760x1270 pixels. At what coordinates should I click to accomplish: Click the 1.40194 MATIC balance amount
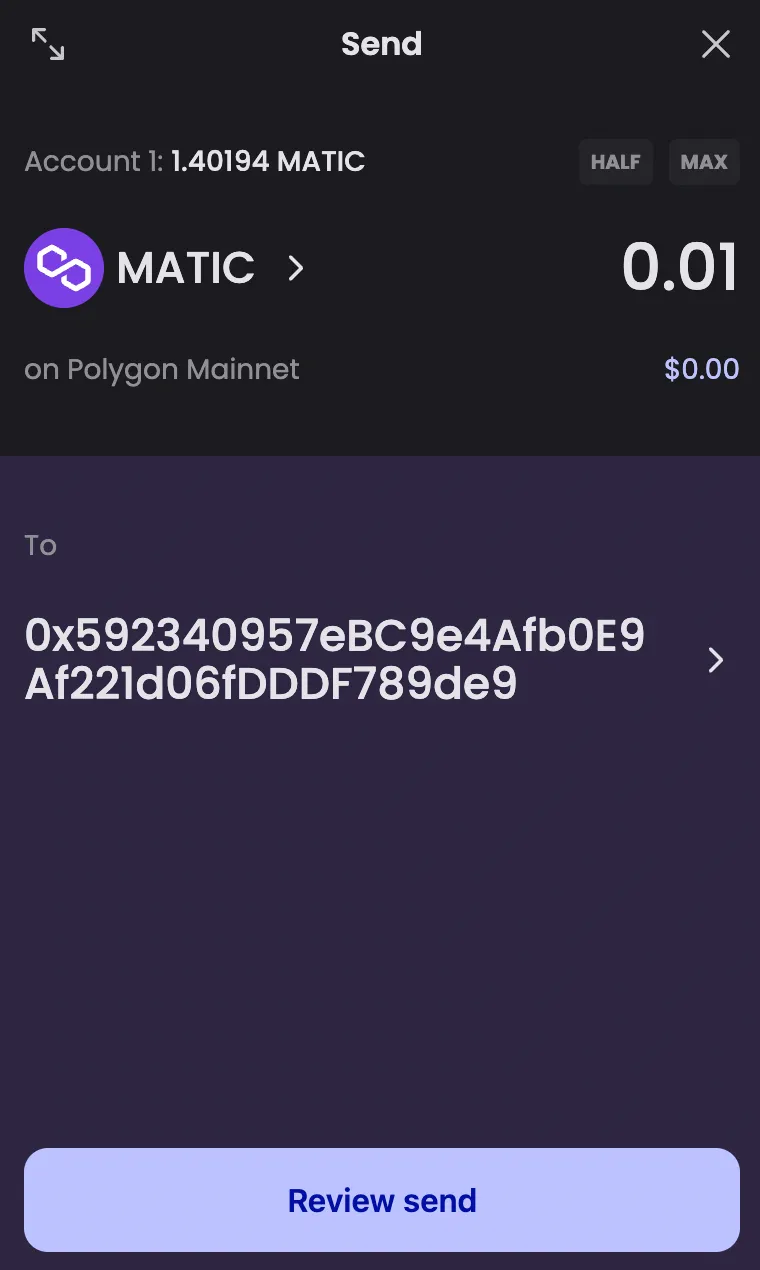[x=266, y=161]
